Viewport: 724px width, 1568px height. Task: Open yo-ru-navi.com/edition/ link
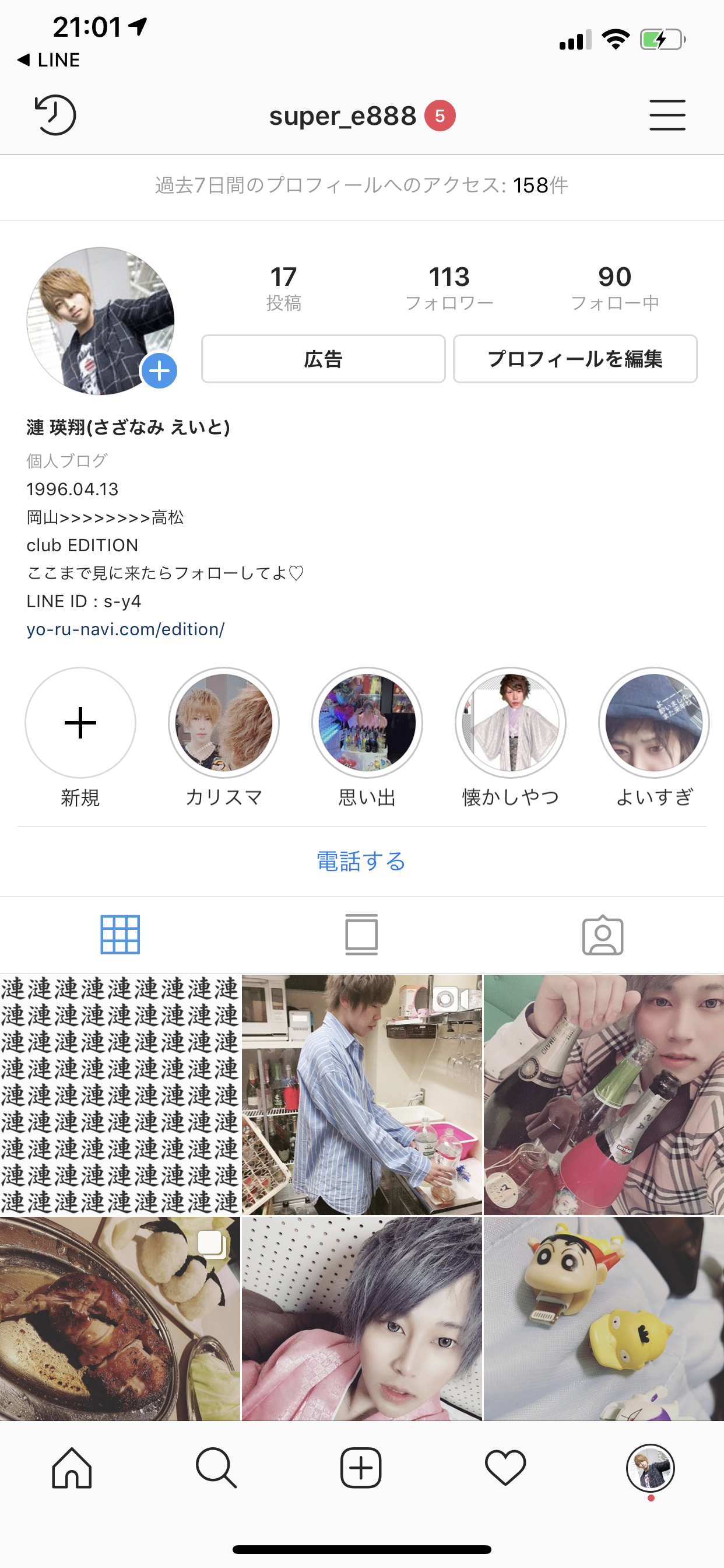pos(126,629)
